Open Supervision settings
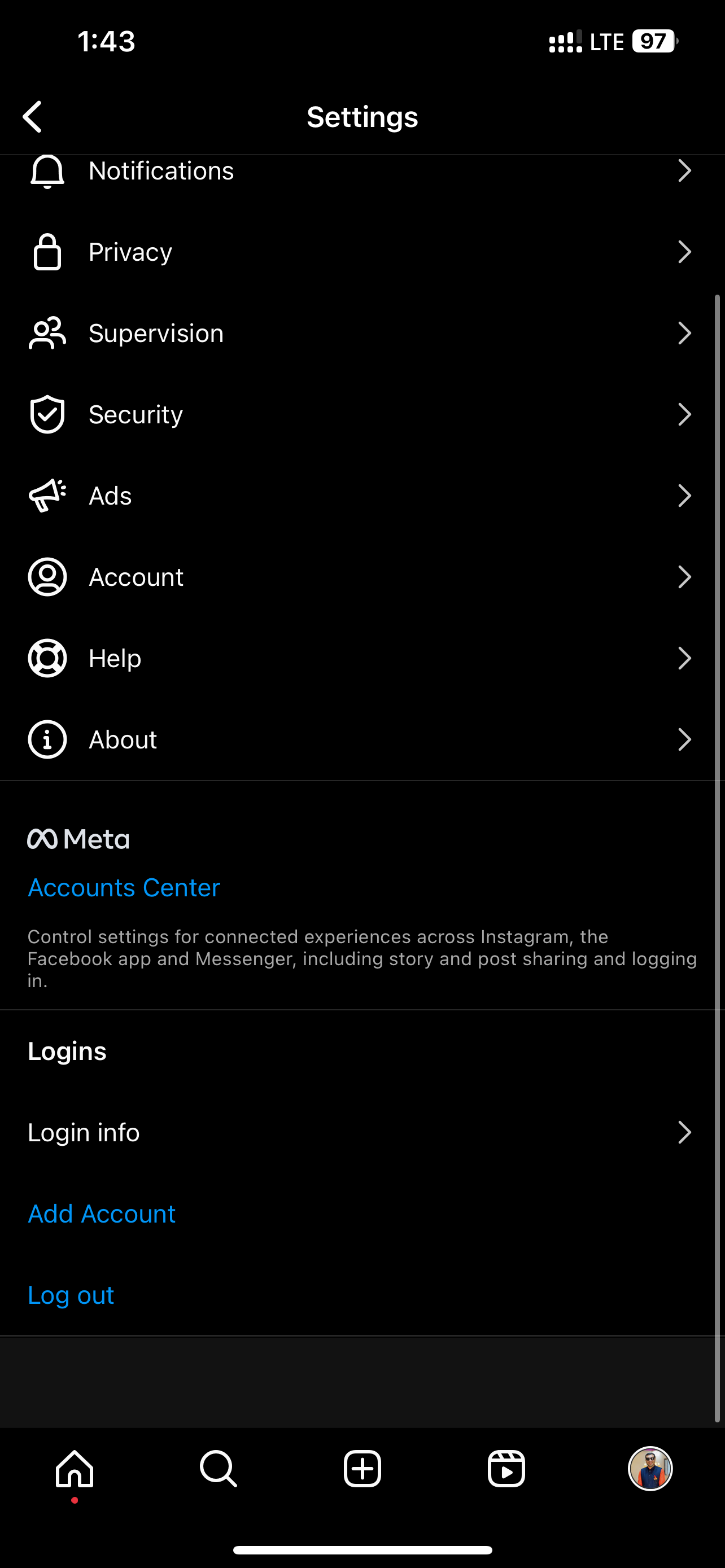The image size is (725, 1568). coord(156,334)
